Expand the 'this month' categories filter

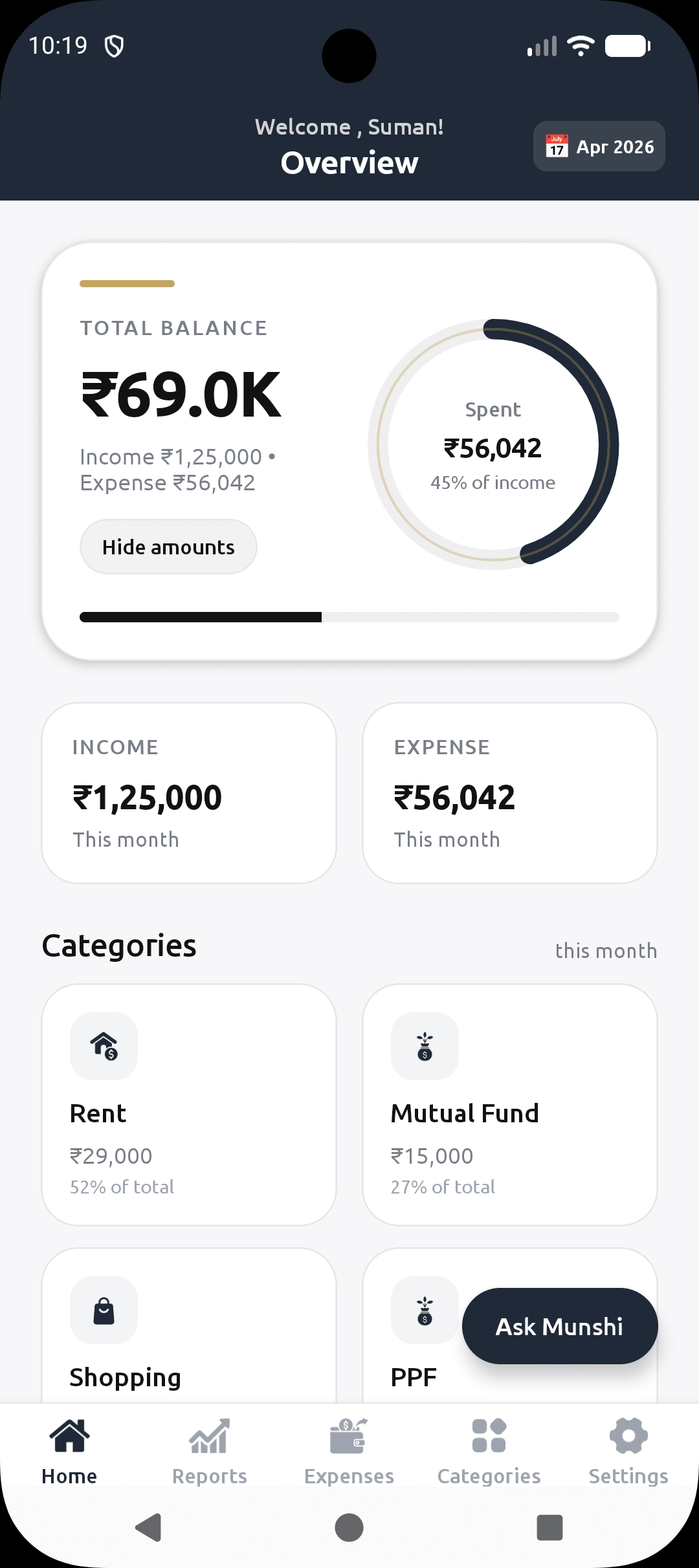point(606,951)
